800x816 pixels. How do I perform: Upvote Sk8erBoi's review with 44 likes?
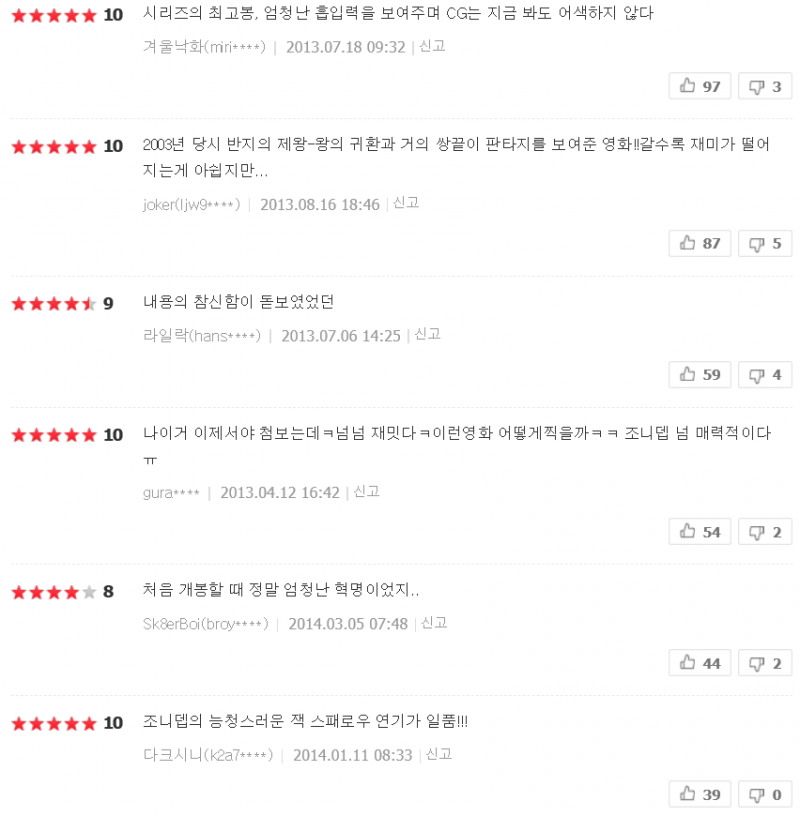(699, 663)
